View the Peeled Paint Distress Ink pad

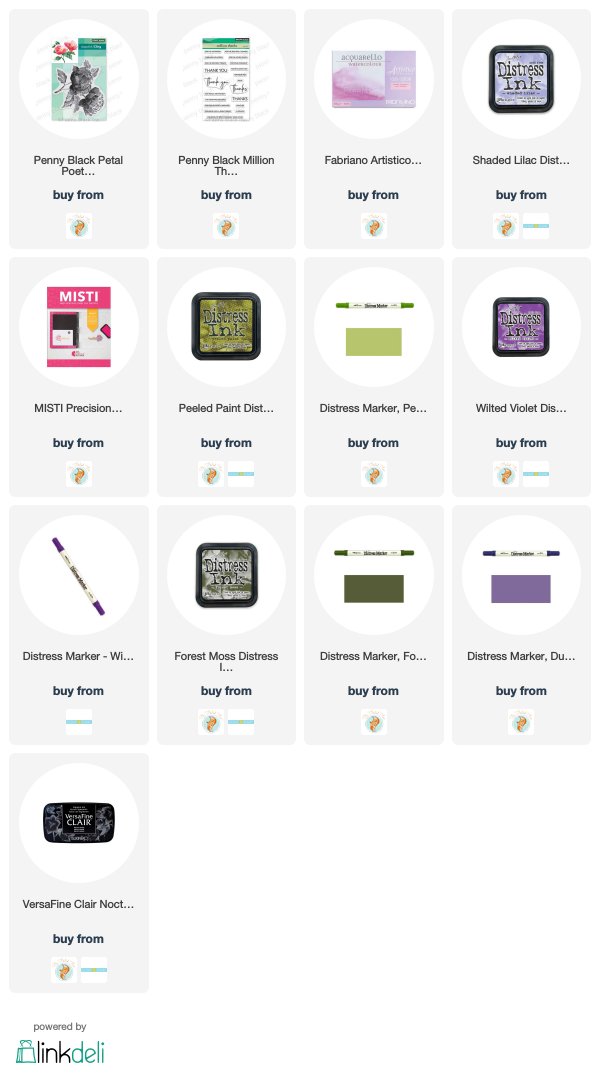pos(226,327)
